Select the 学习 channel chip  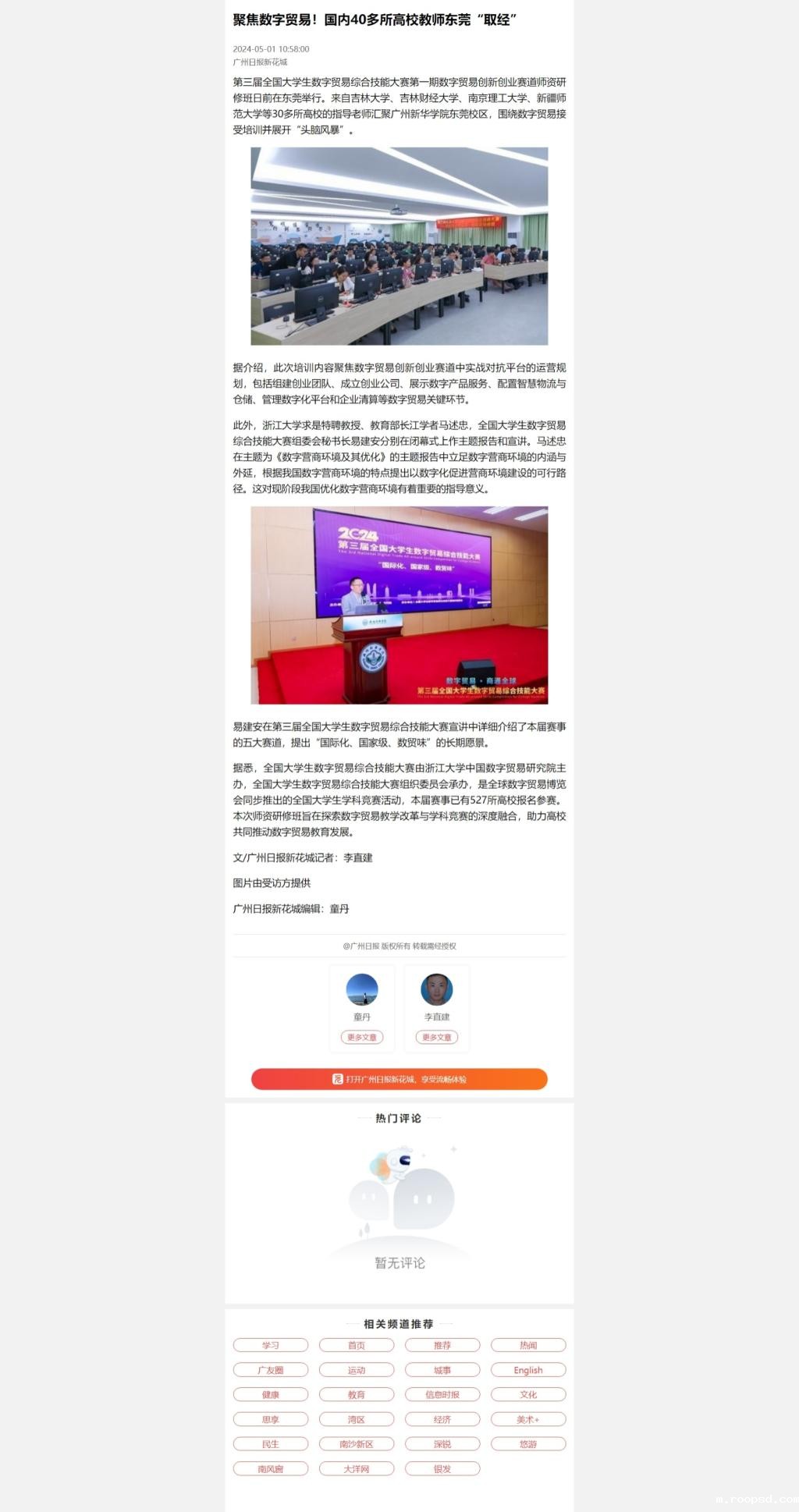point(270,1345)
